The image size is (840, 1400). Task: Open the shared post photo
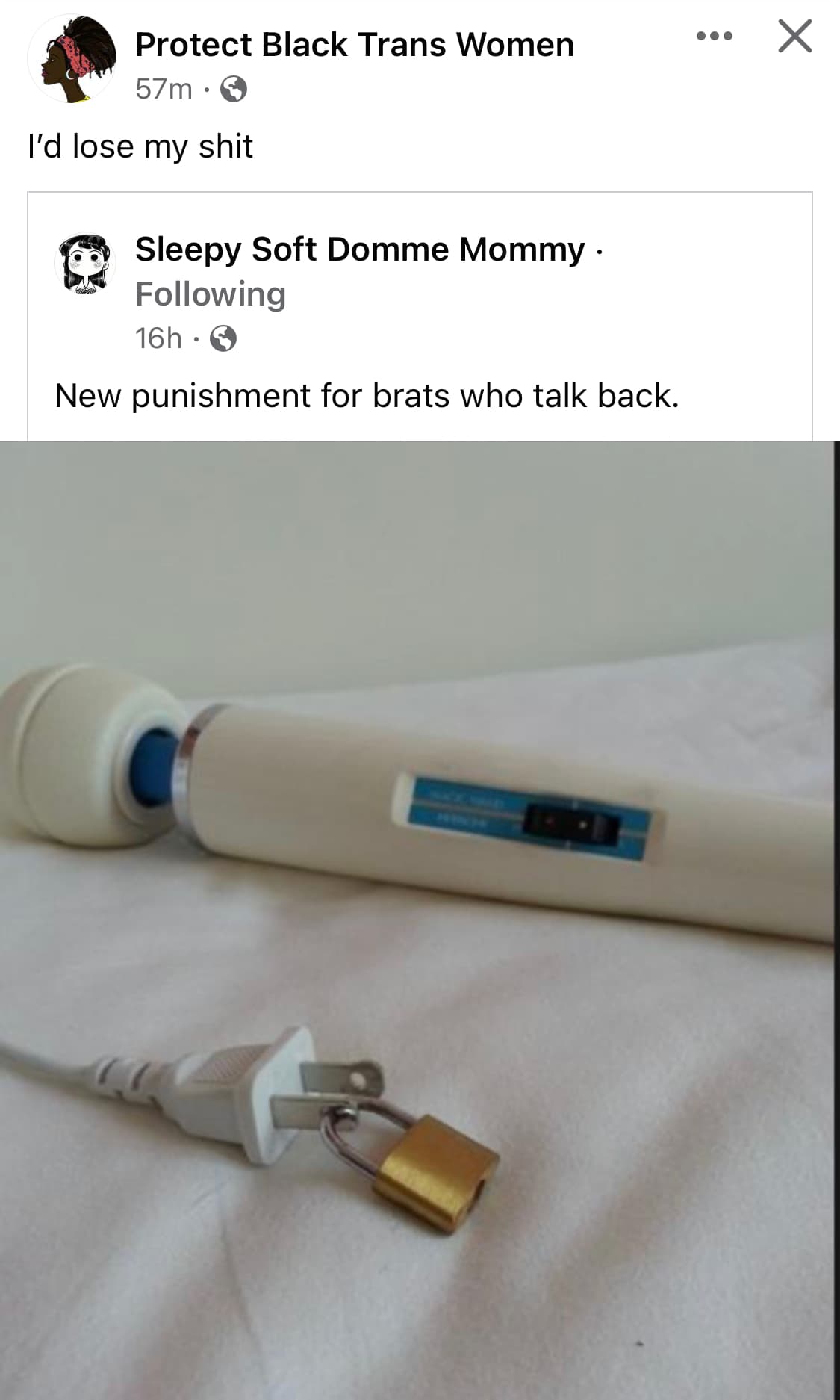pyautogui.click(x=417, y=920)
